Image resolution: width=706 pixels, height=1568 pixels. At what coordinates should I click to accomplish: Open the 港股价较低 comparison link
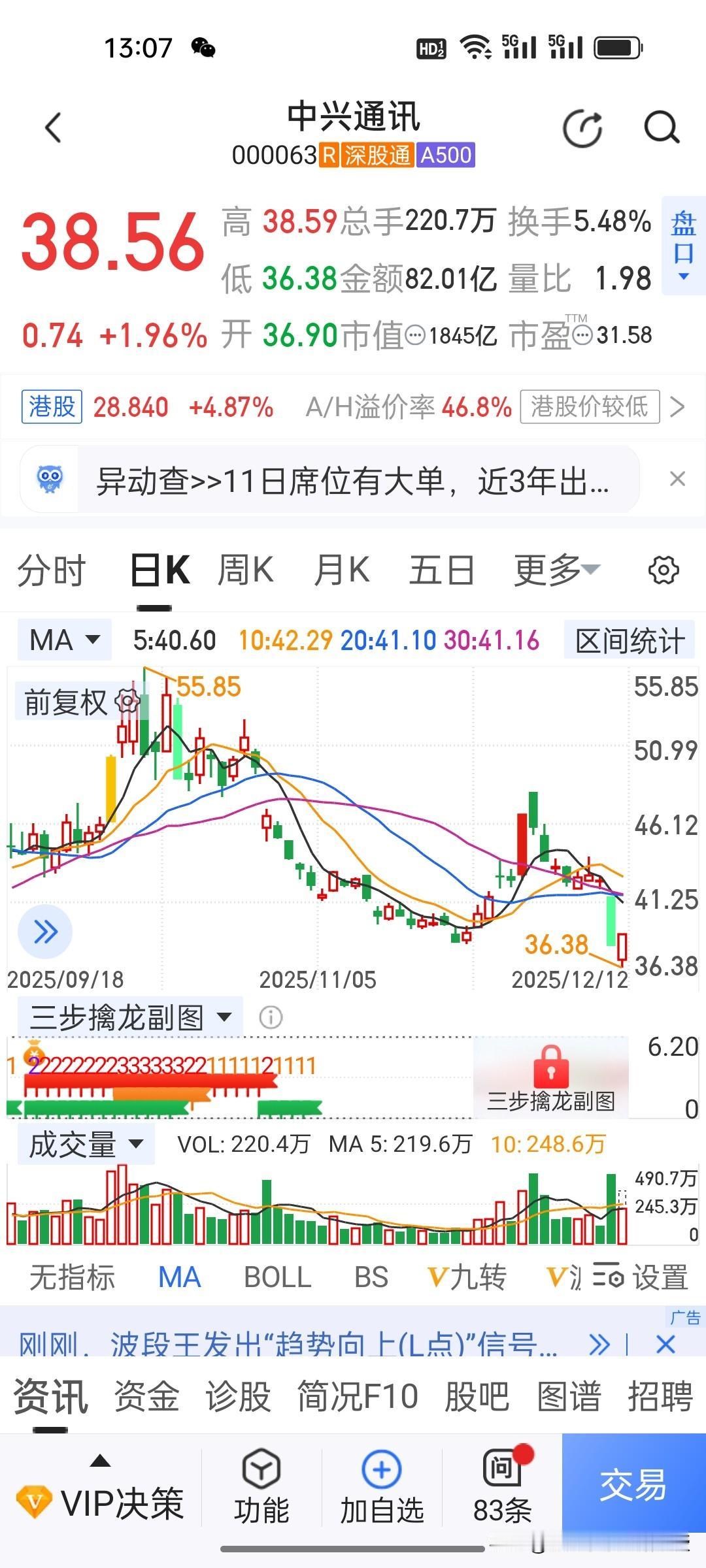588,407
